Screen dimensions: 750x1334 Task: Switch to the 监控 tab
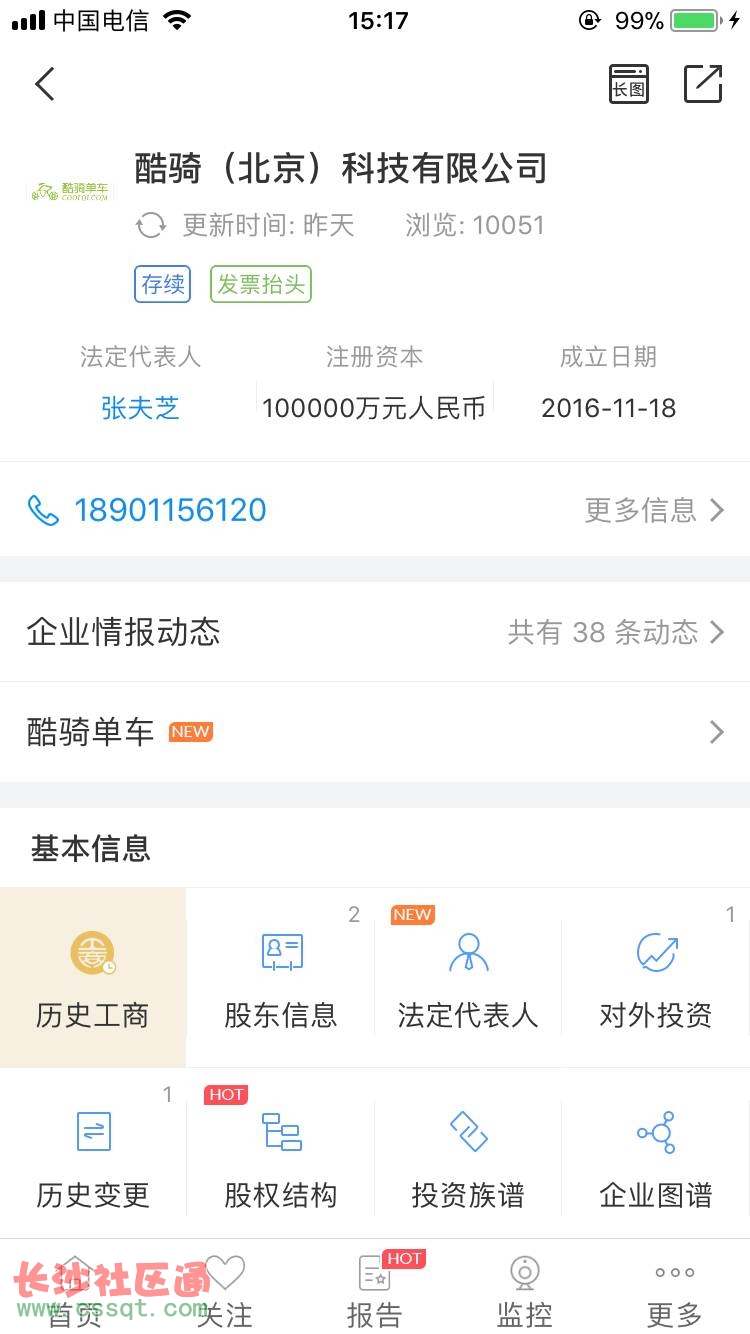click(525, 1290)
